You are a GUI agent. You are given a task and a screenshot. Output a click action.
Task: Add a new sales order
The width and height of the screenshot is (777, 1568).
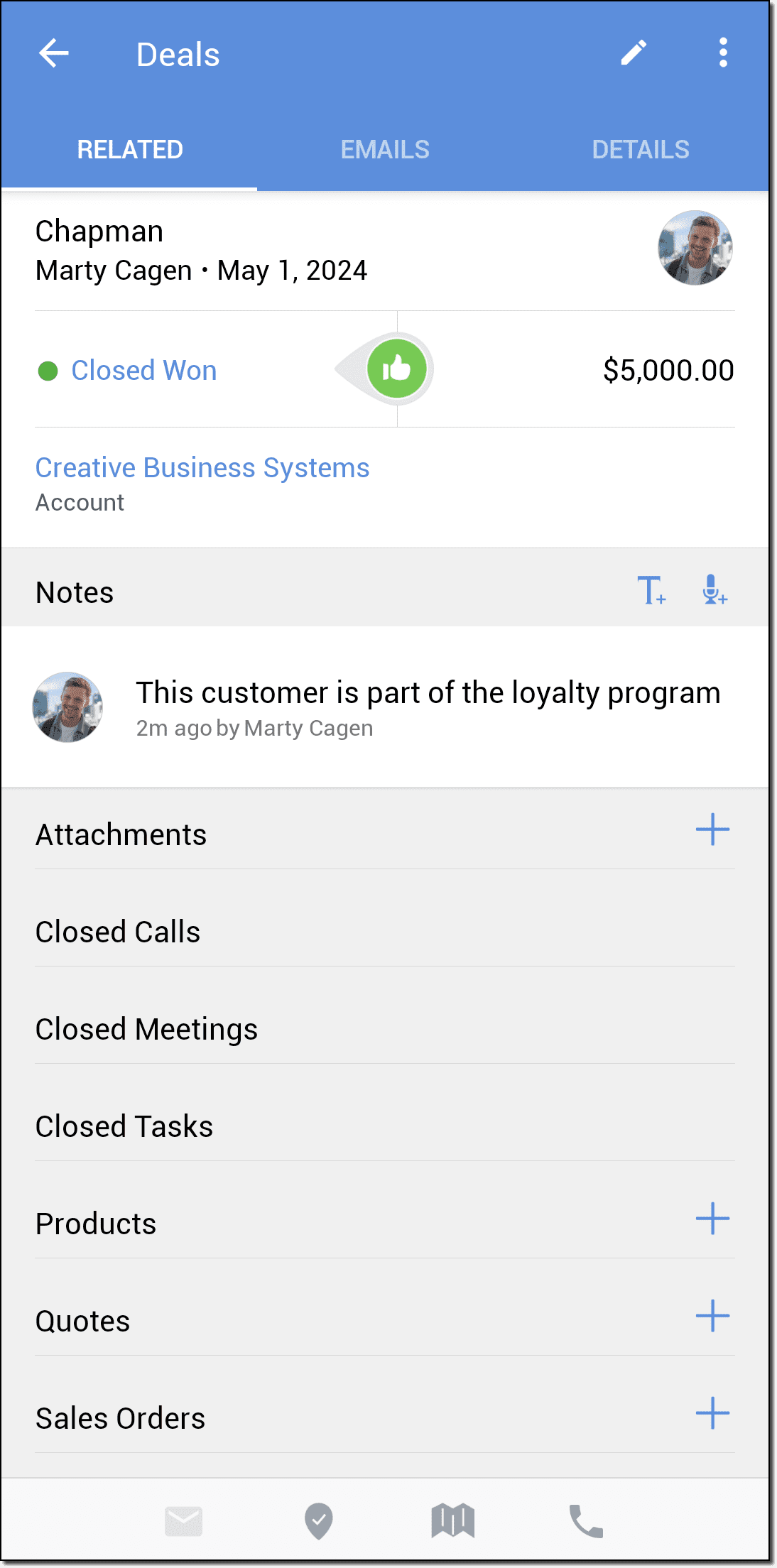712,1414
